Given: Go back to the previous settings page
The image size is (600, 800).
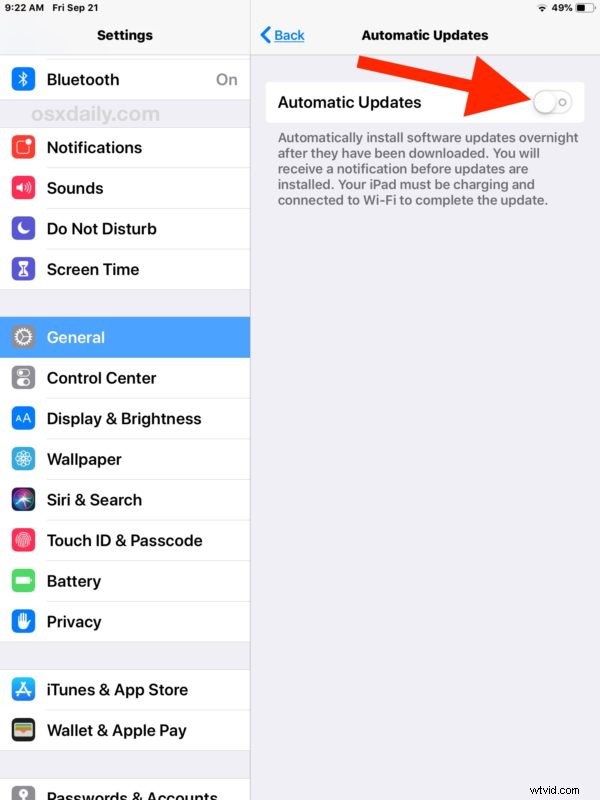Looking at the screenshot, I should click(x=282, y=35).
